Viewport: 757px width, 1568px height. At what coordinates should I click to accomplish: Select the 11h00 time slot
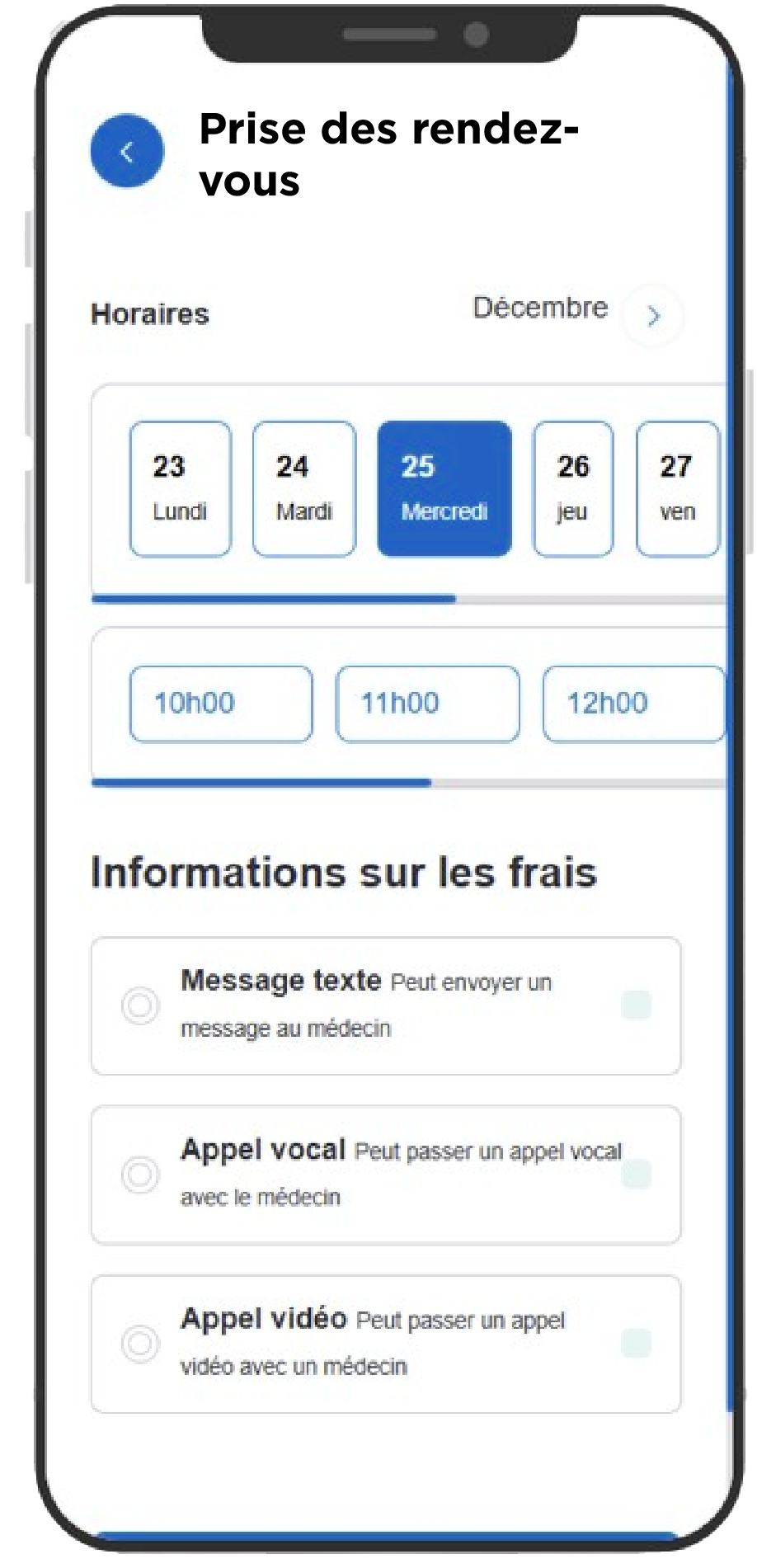427,704
